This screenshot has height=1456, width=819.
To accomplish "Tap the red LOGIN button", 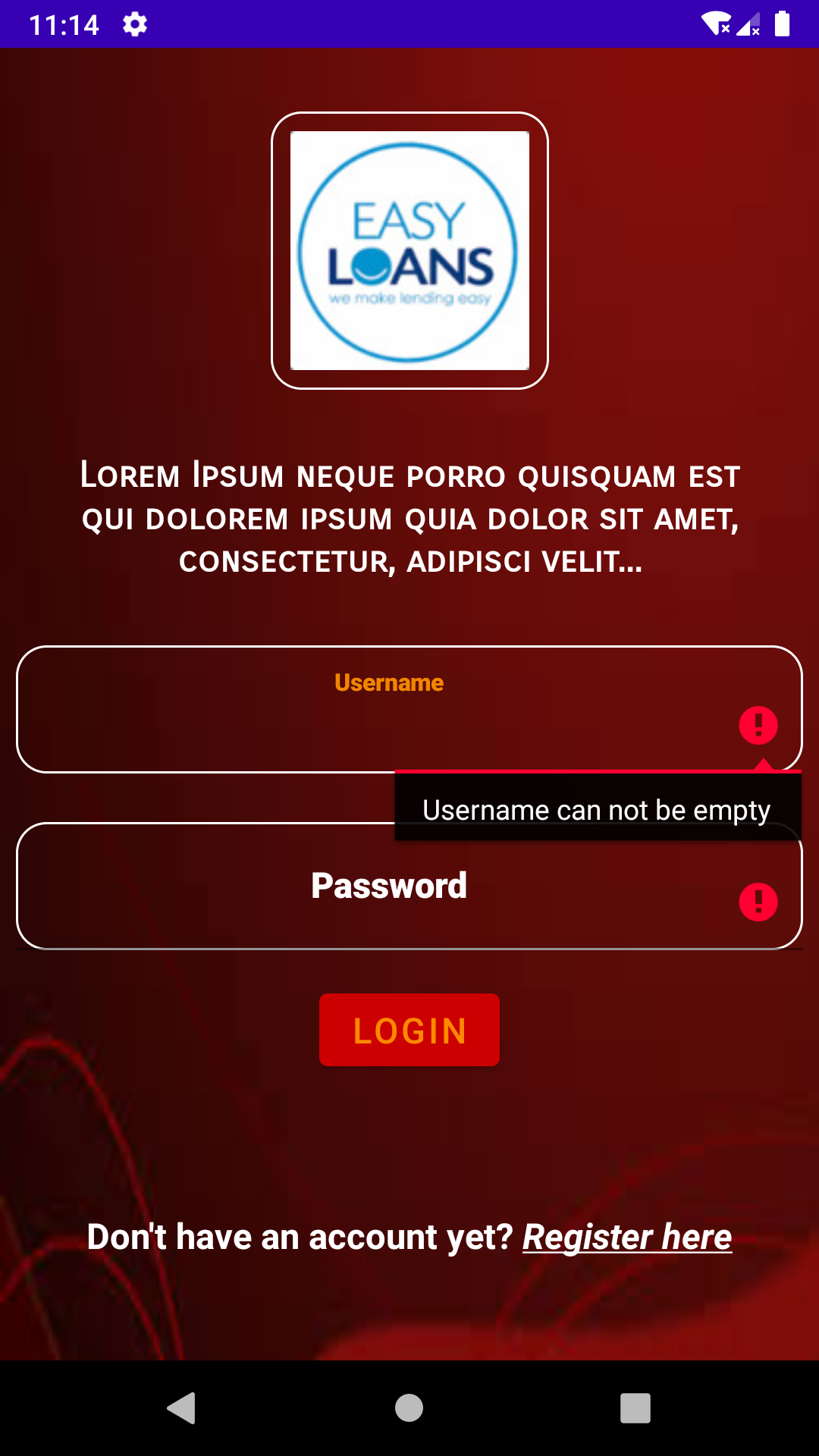I will (x=409, y=1030).
